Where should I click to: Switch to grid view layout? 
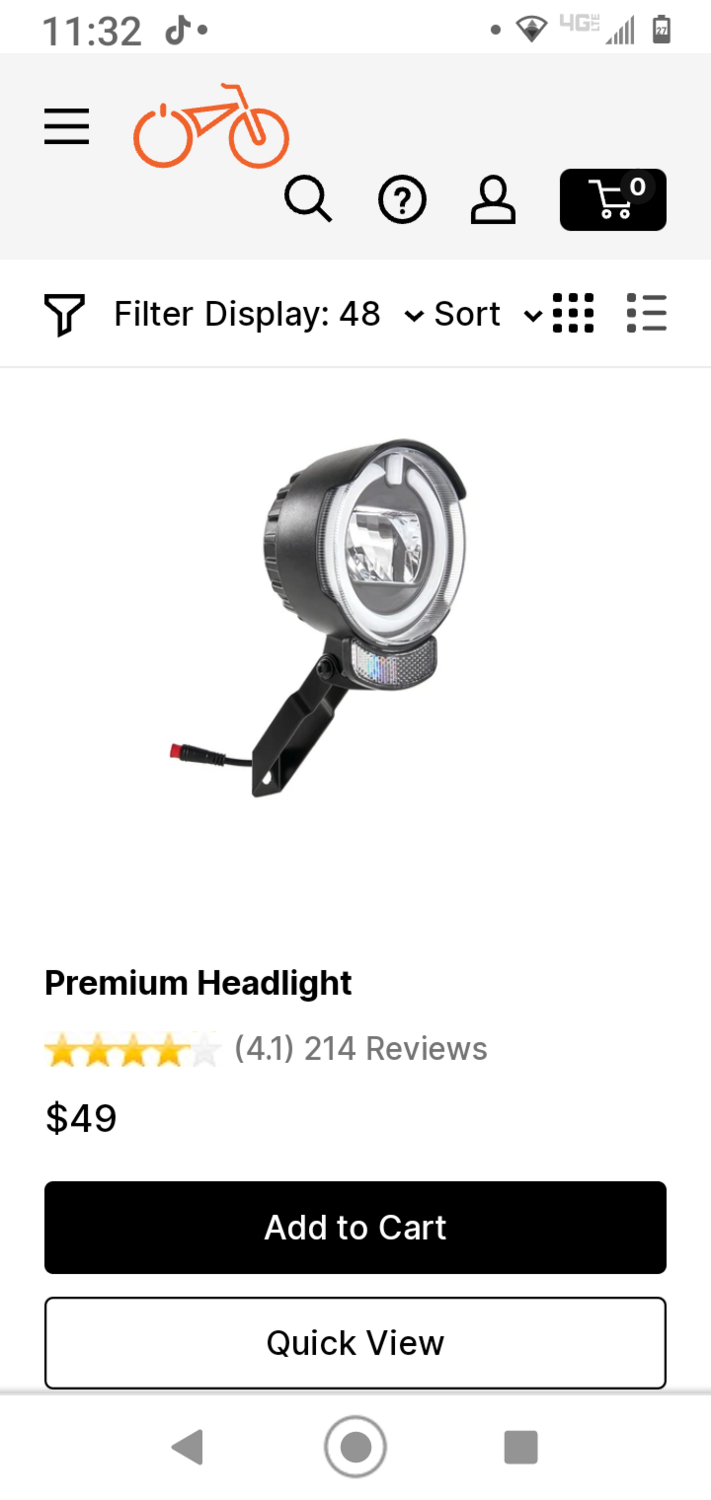tap(573, 314)
